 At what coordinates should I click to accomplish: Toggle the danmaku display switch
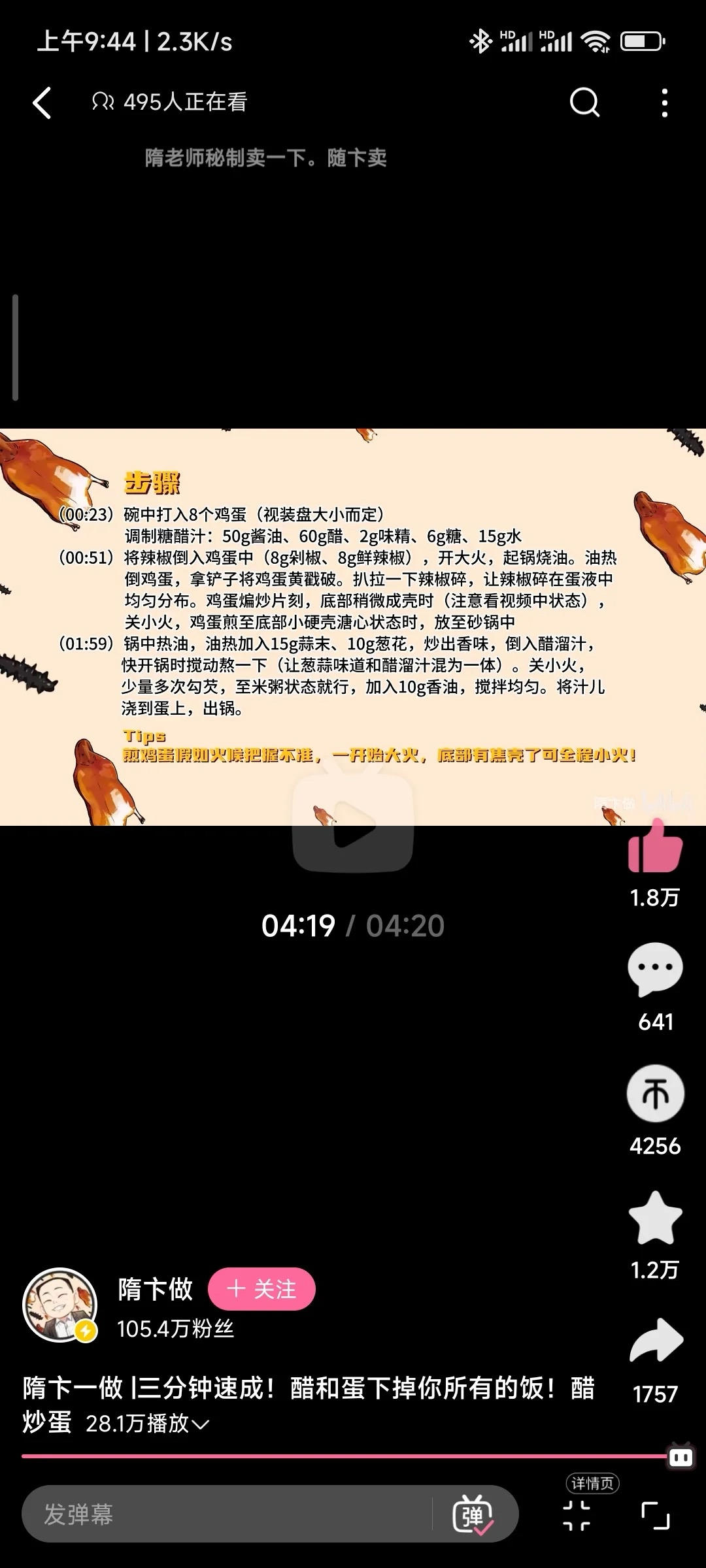point(473,1514)
